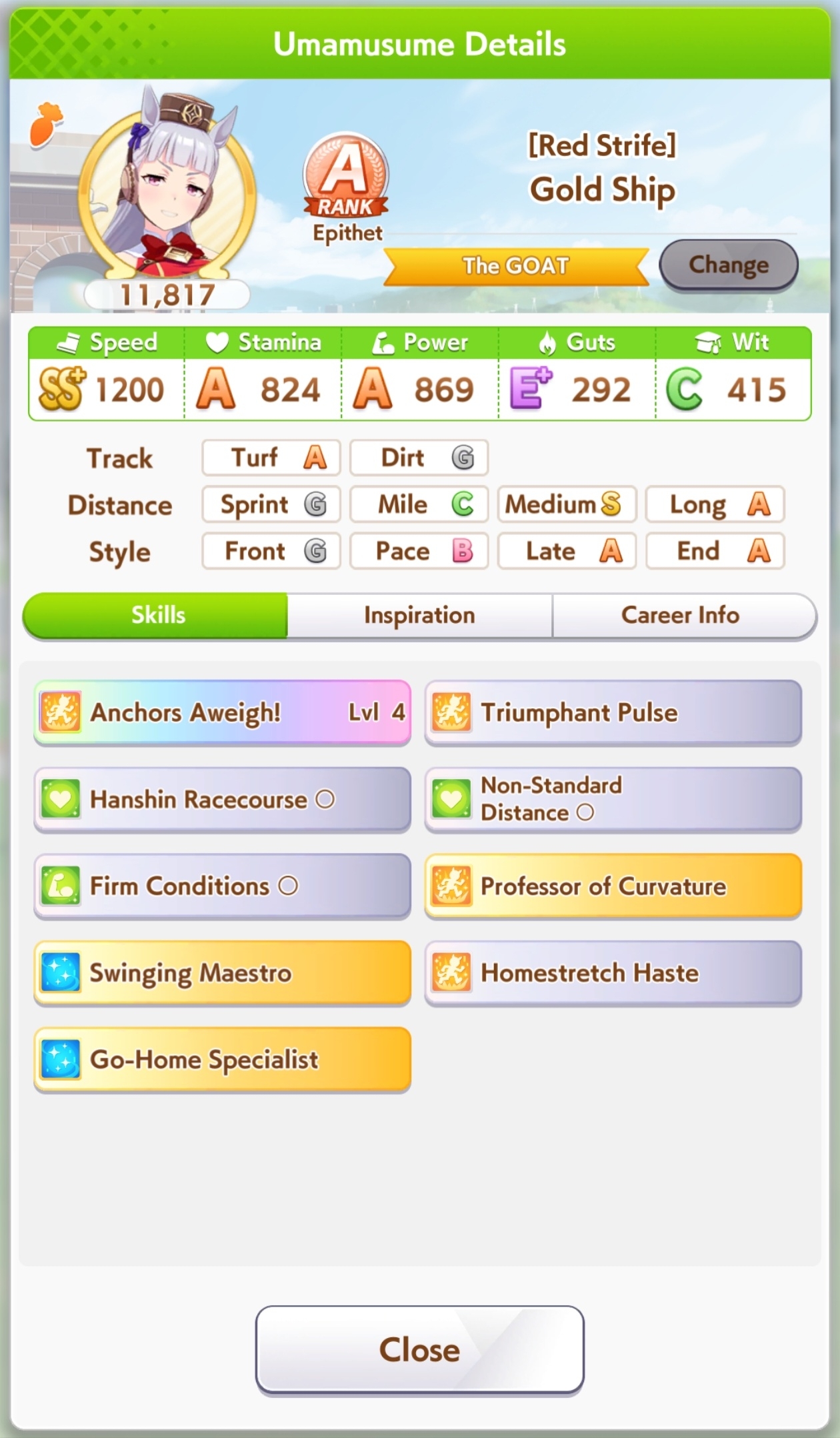
Task: Close the Umamusume Details dialog
Action: pos(419,1350)
